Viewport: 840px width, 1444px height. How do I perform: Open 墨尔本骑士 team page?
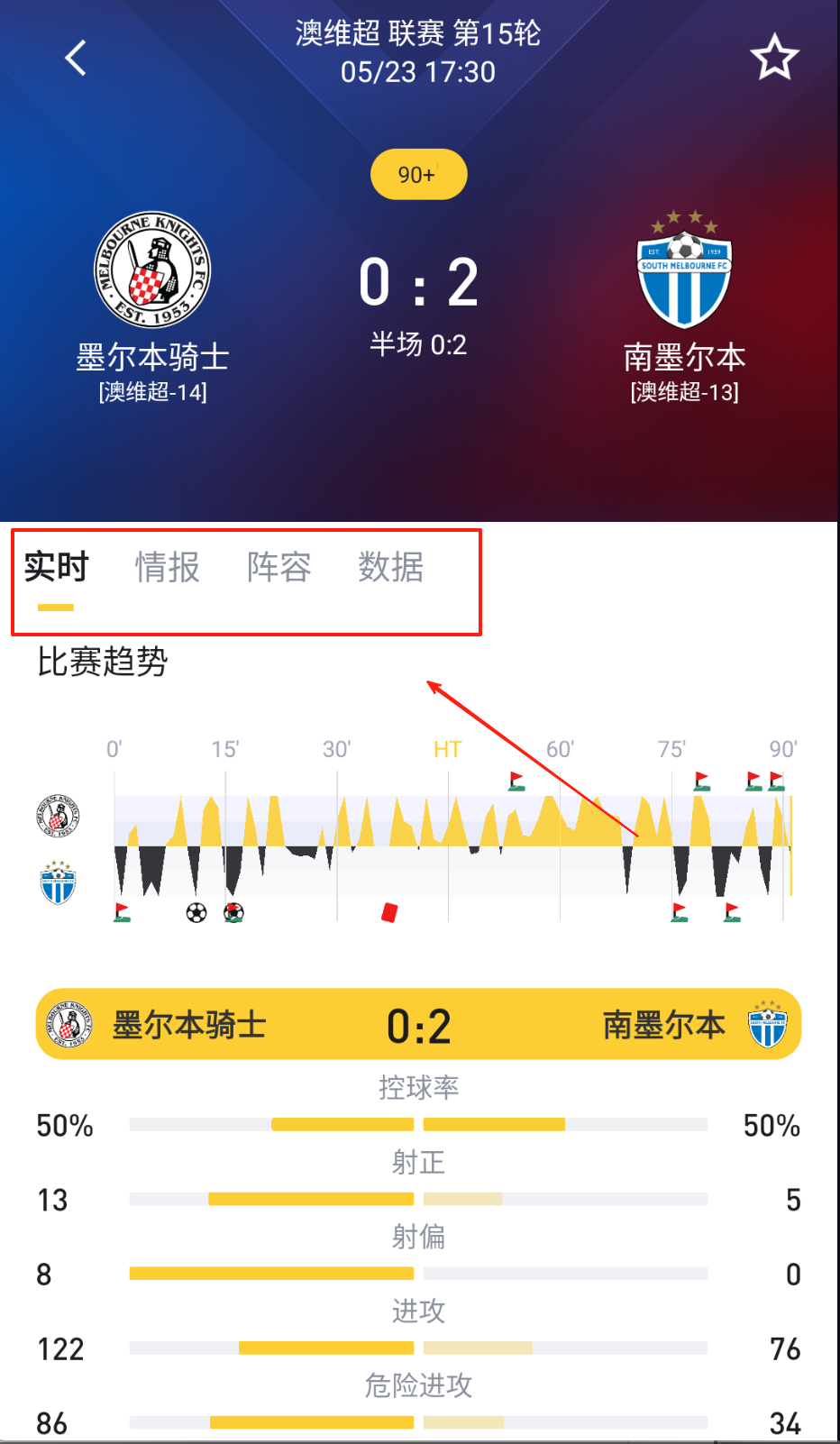[x=152, y=270]
